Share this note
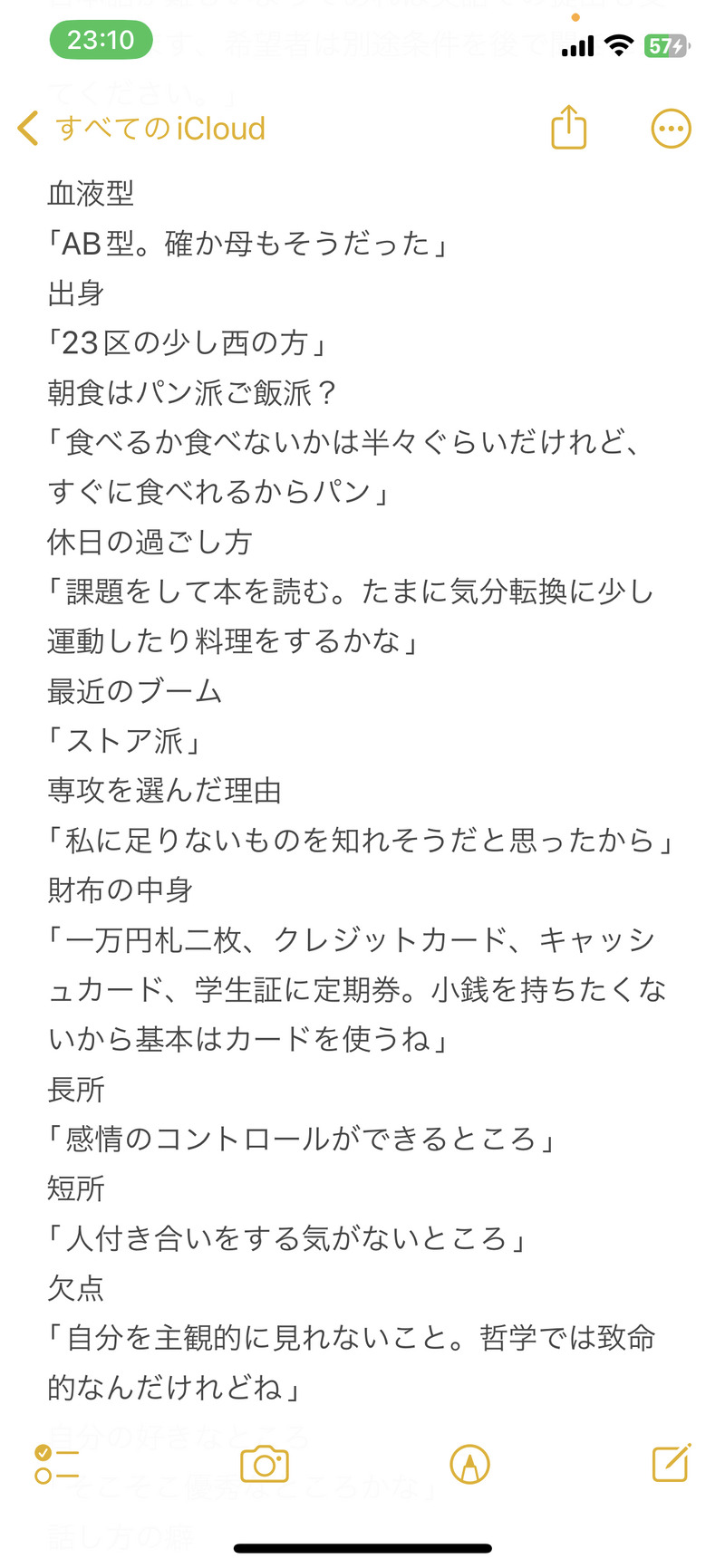This screenshot has width=725, height=1568. tap(569, 128)
